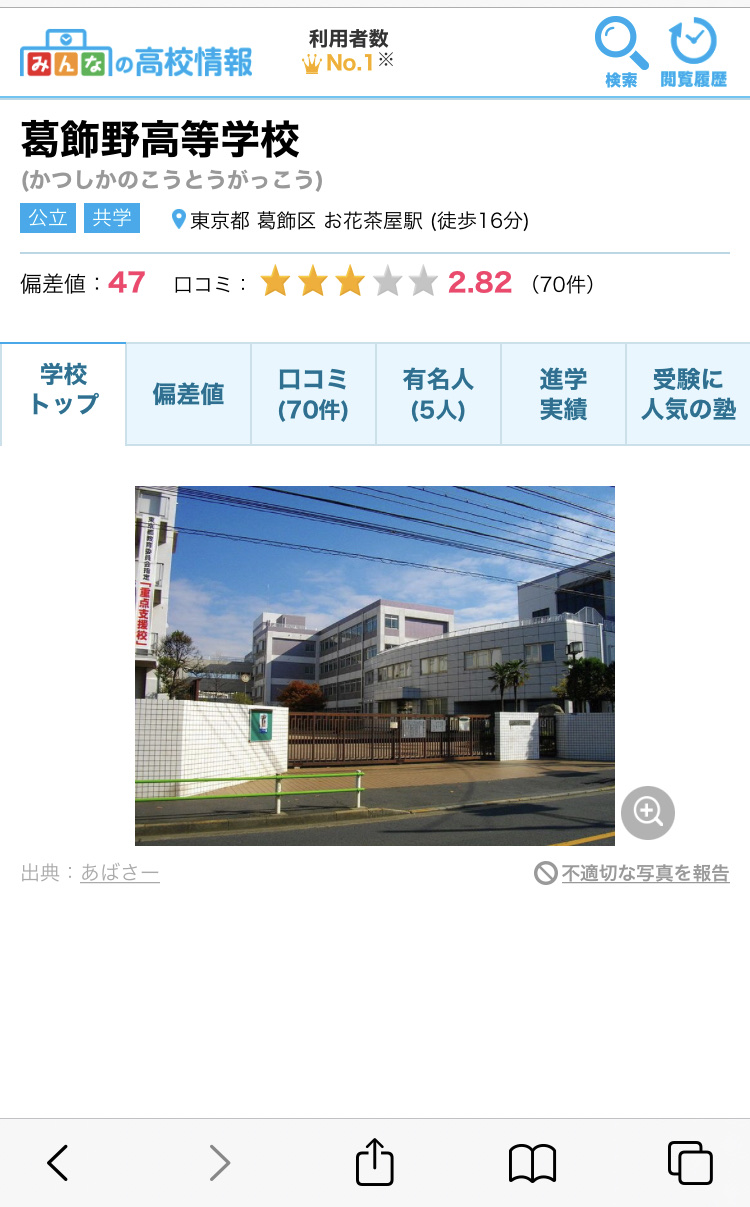The width and height of the screenshot is (750, 1207).
Task: Switch to the 口コミ (70件) tab
Action: click(313, 394)
